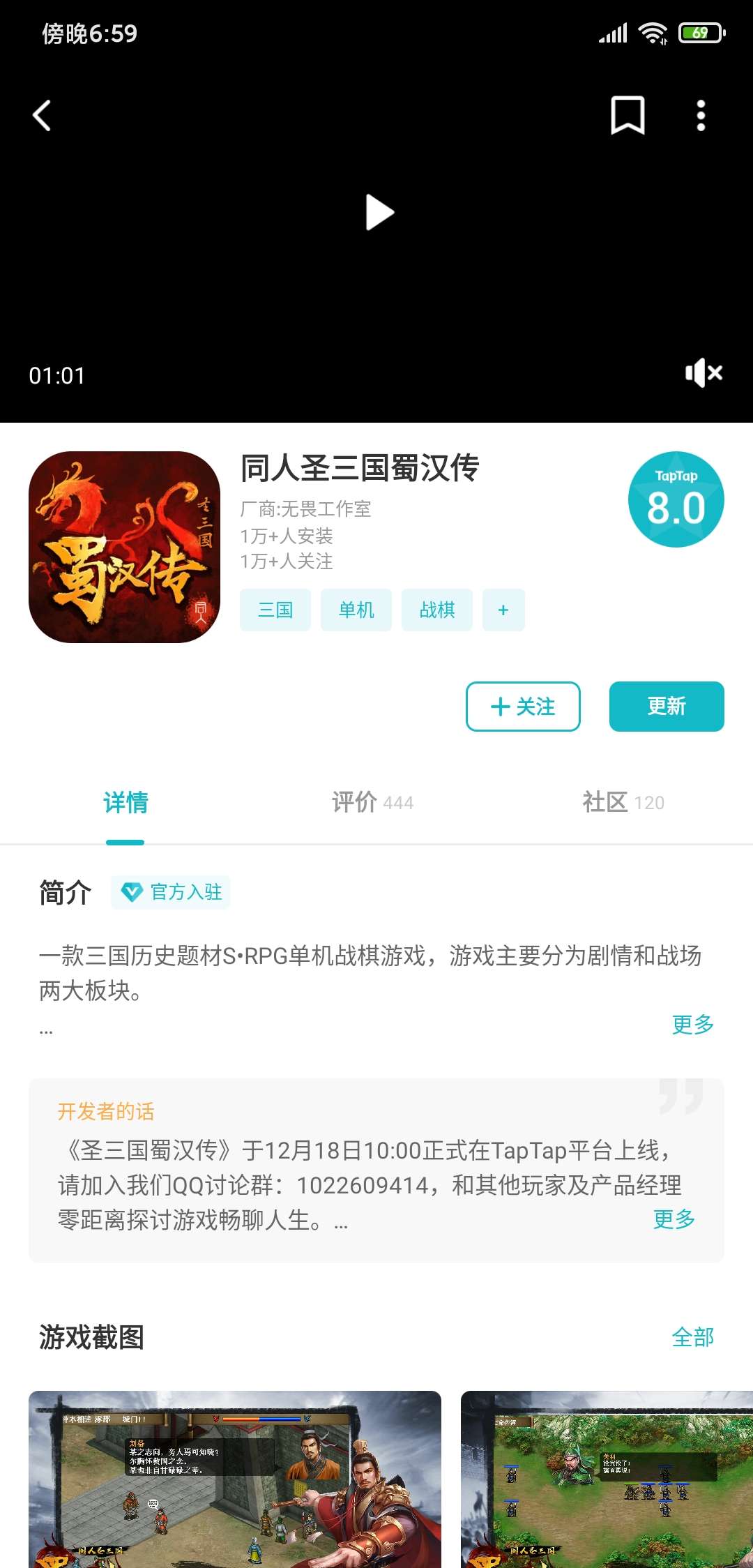This screenshot has height=1568, width=753.
Task: Tap the 更新 update button
Action: tap(667, 707)
